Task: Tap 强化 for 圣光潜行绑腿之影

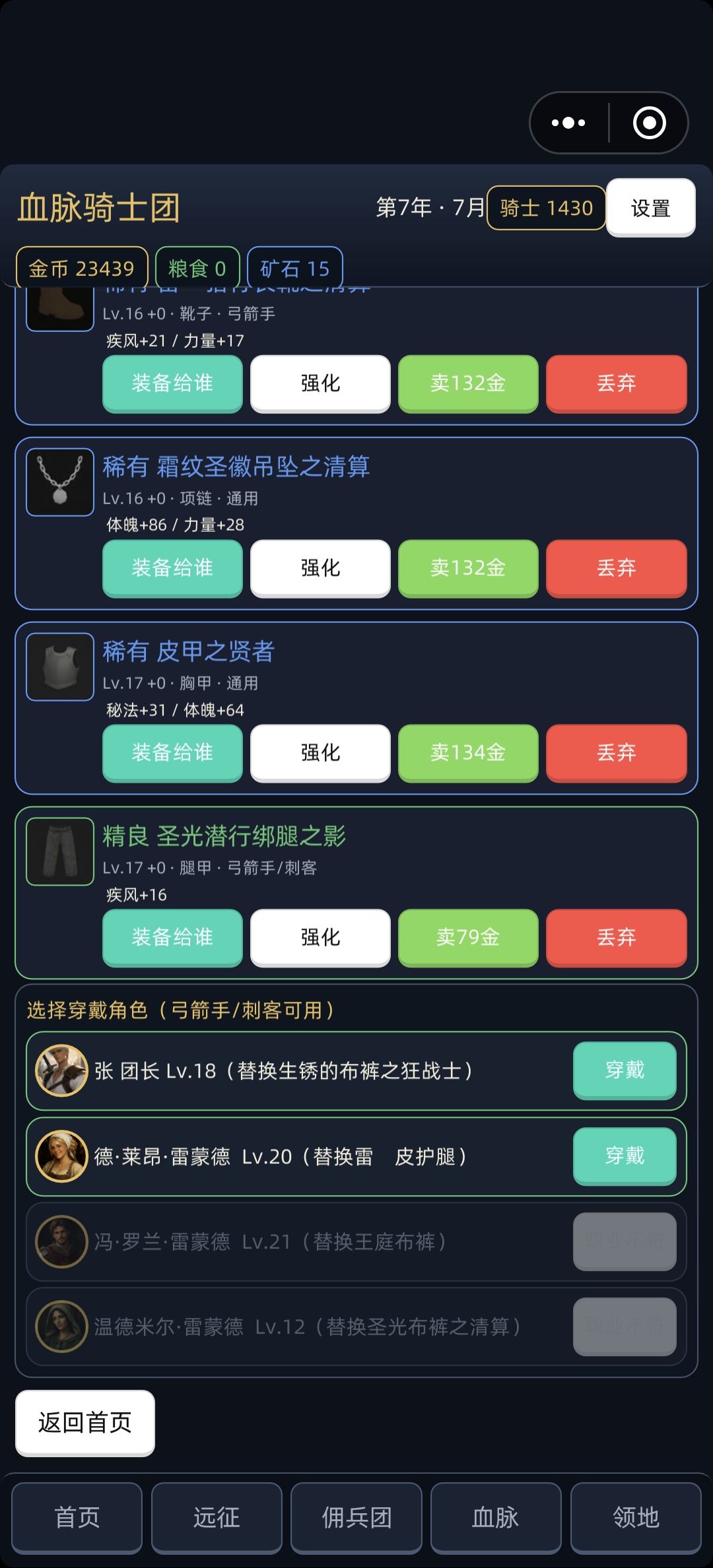Action: point(320,938)
